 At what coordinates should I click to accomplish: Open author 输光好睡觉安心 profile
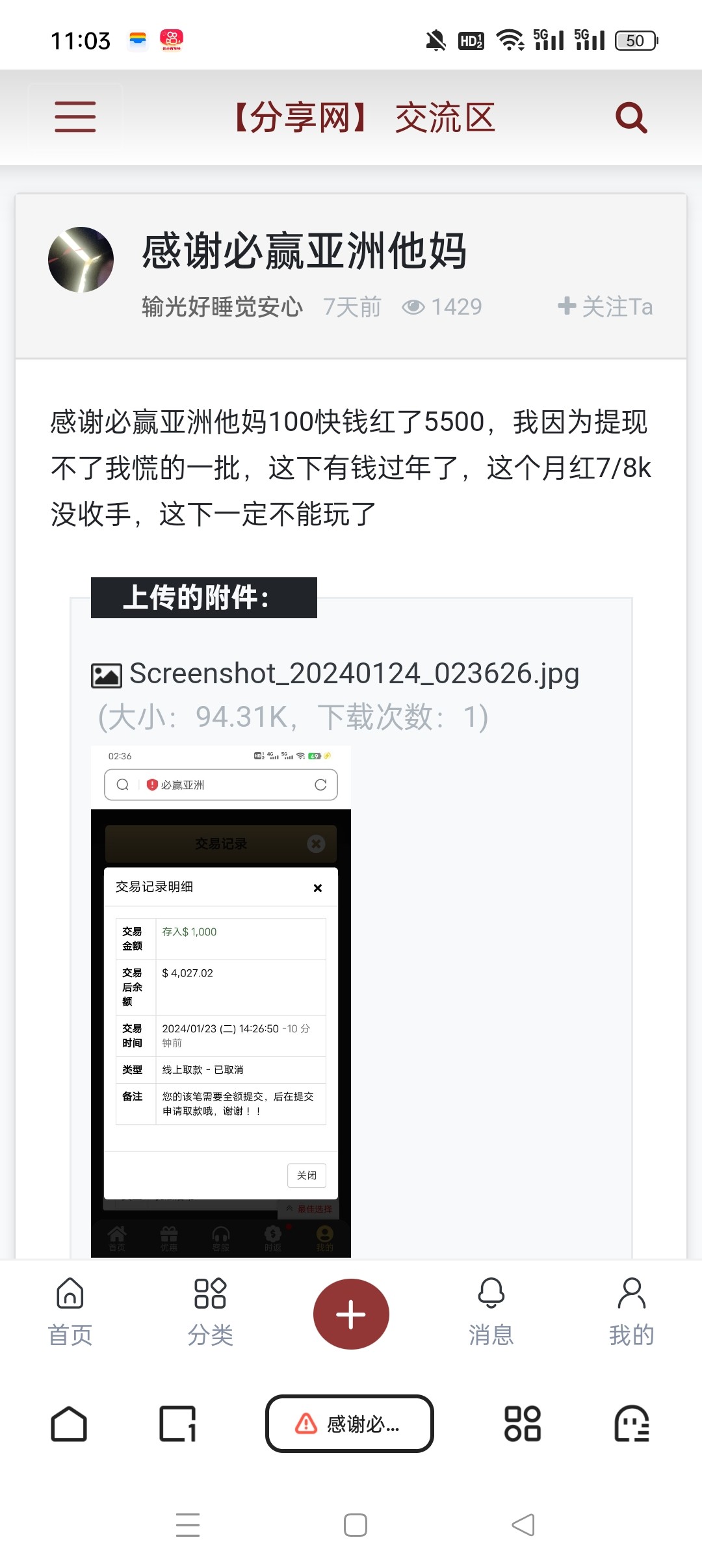click(x=222, y=307)
